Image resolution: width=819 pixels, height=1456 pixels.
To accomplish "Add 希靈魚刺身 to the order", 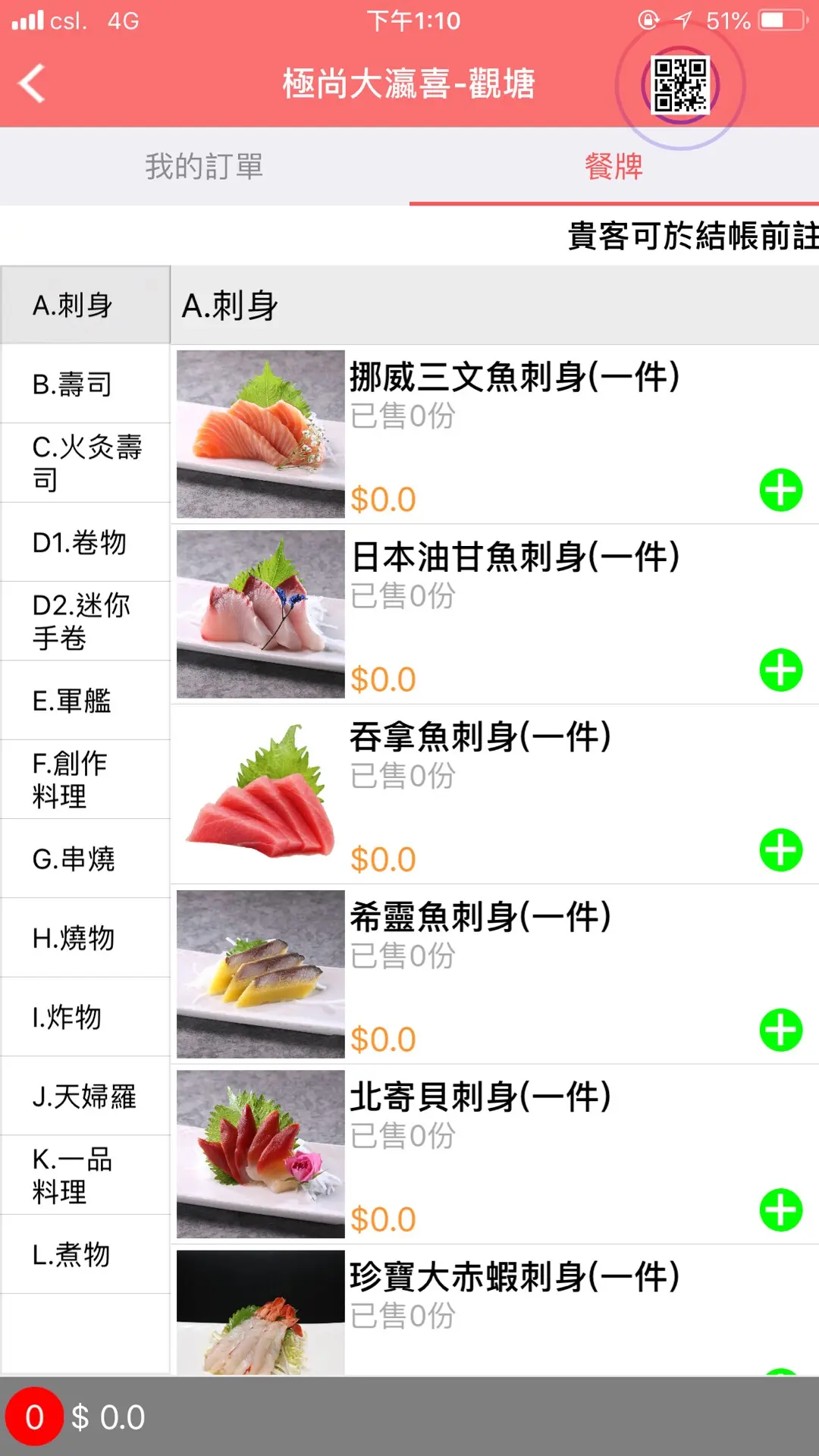I will click(x=780, y=1030).
